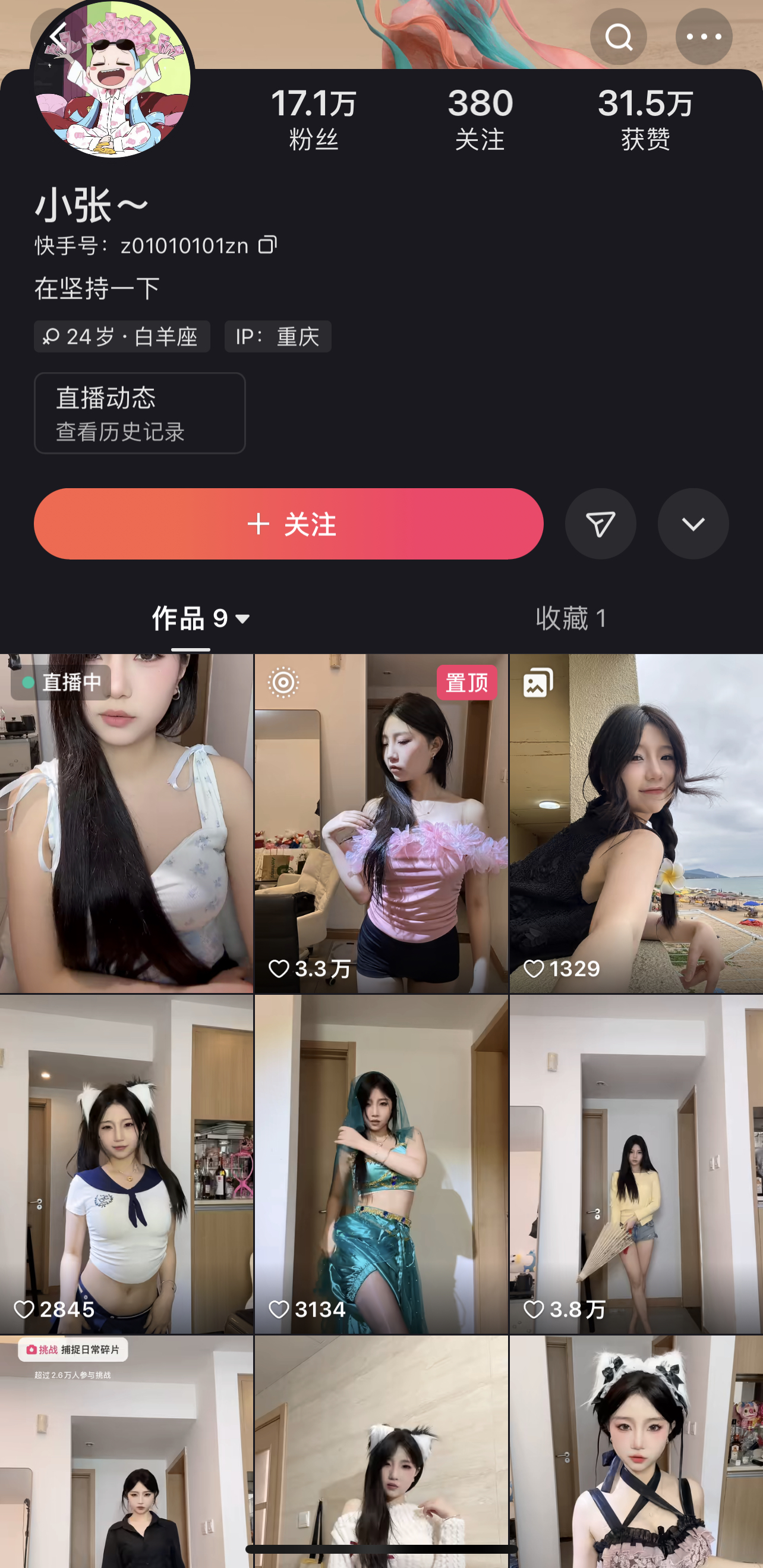Copy the 快手号 ID with the copy icon
Viewport: 763px width, 1568px height.
pyautogui.click(x=268, y=245)
